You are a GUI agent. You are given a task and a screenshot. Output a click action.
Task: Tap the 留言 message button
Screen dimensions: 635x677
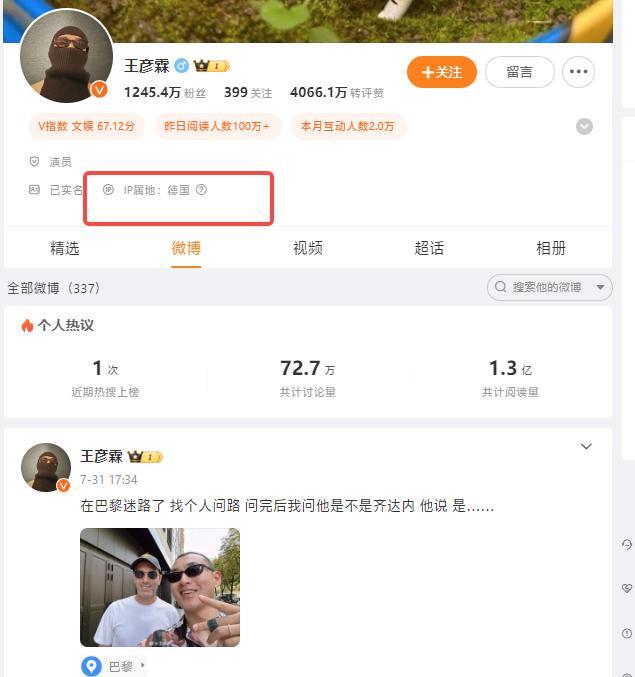click(519, 72)
